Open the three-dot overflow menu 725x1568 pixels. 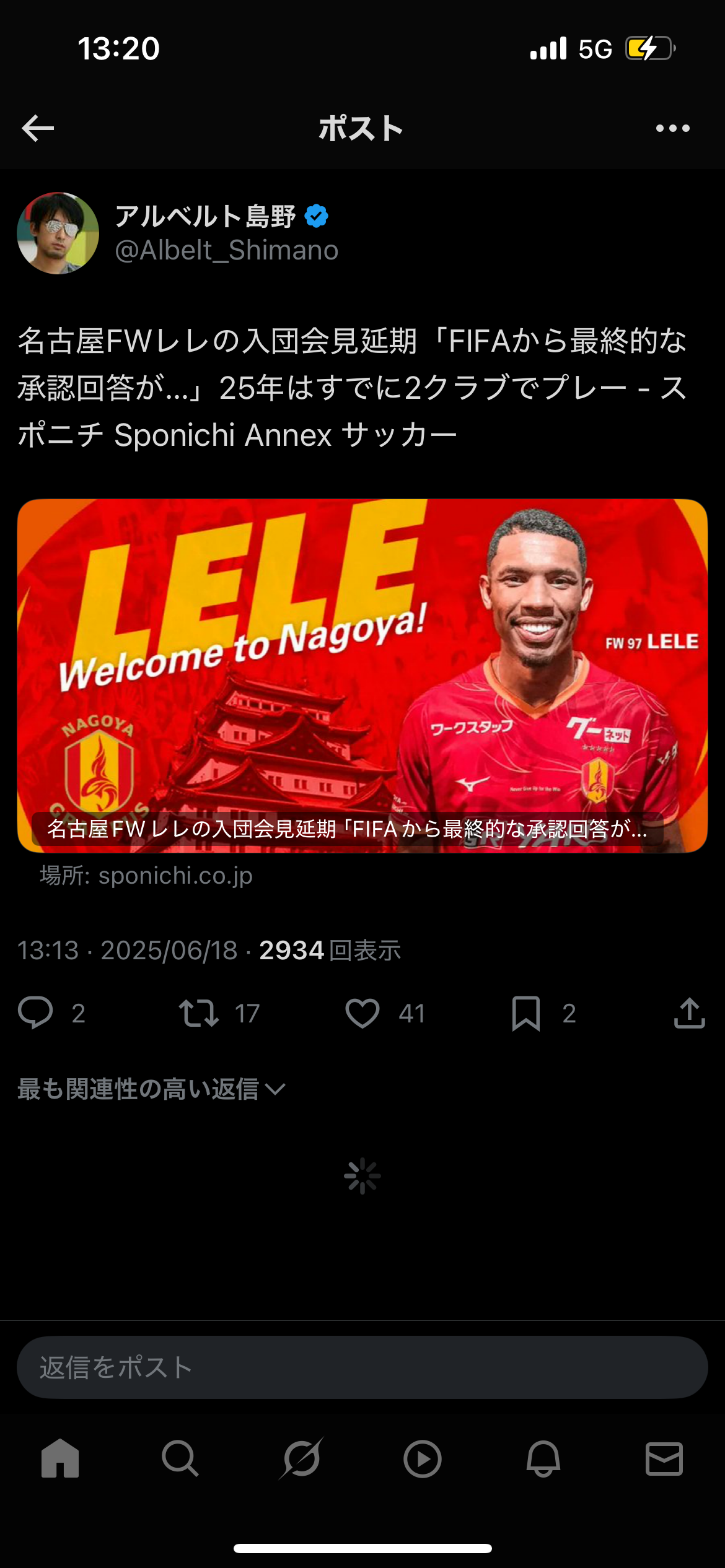coord(673,128)
